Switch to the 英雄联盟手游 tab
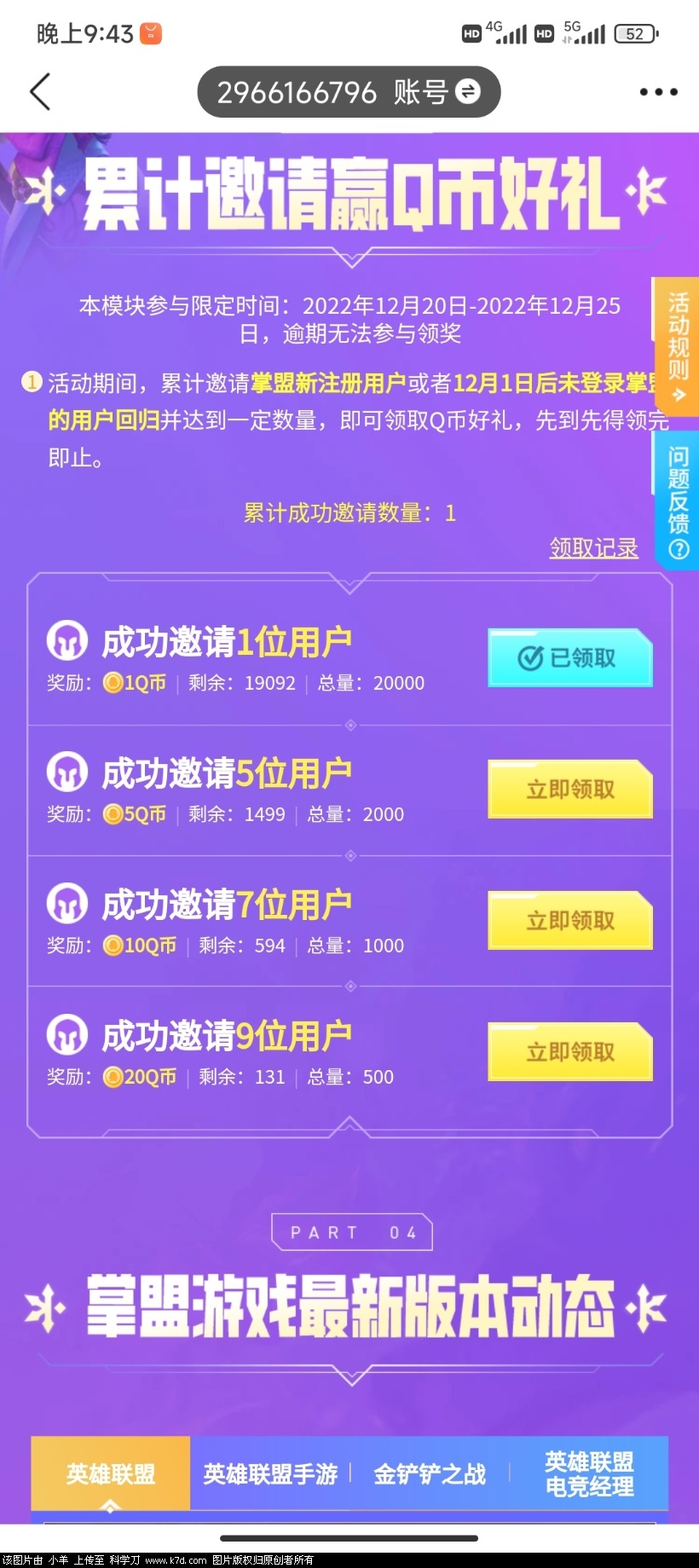699x1568 pixels. pos(270,1473)
